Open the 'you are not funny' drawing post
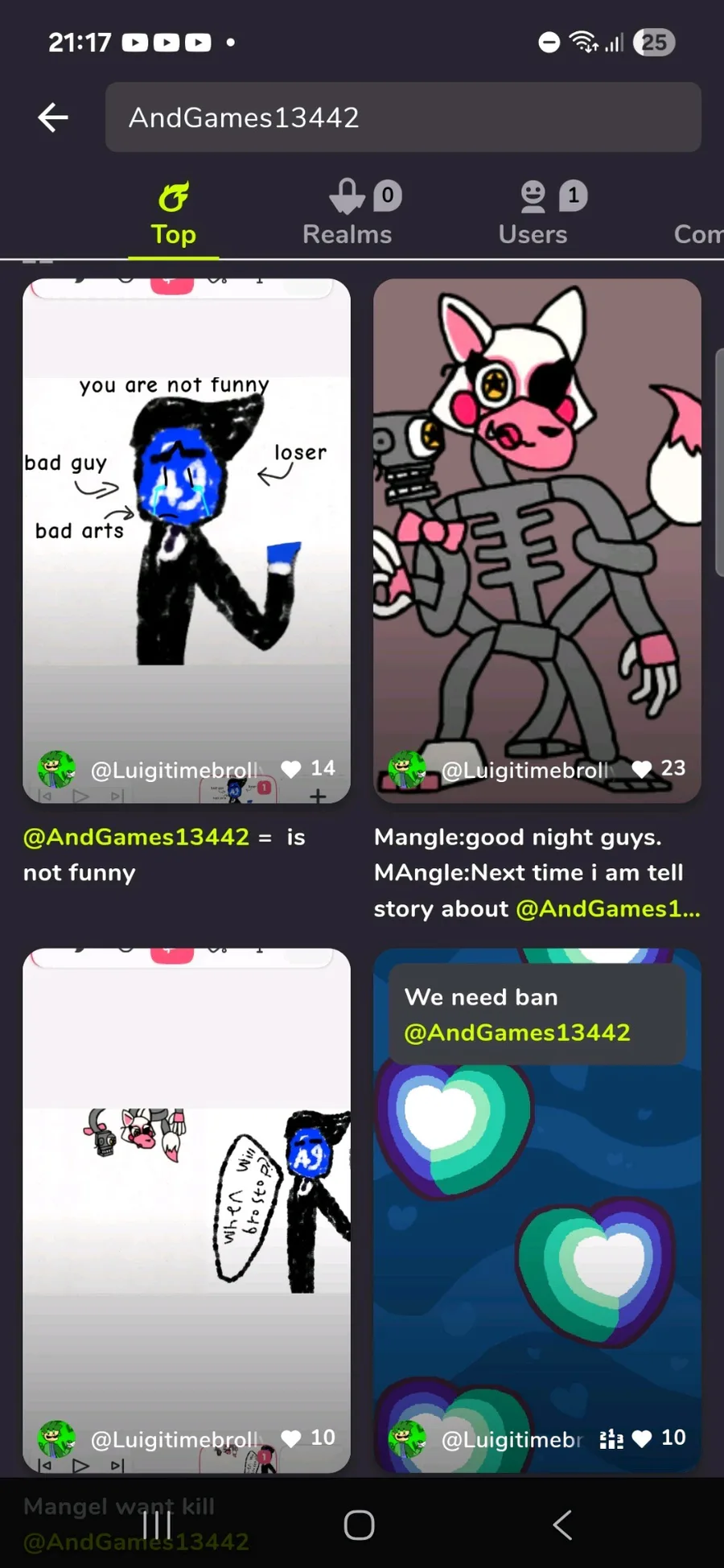 coord(187,541)
